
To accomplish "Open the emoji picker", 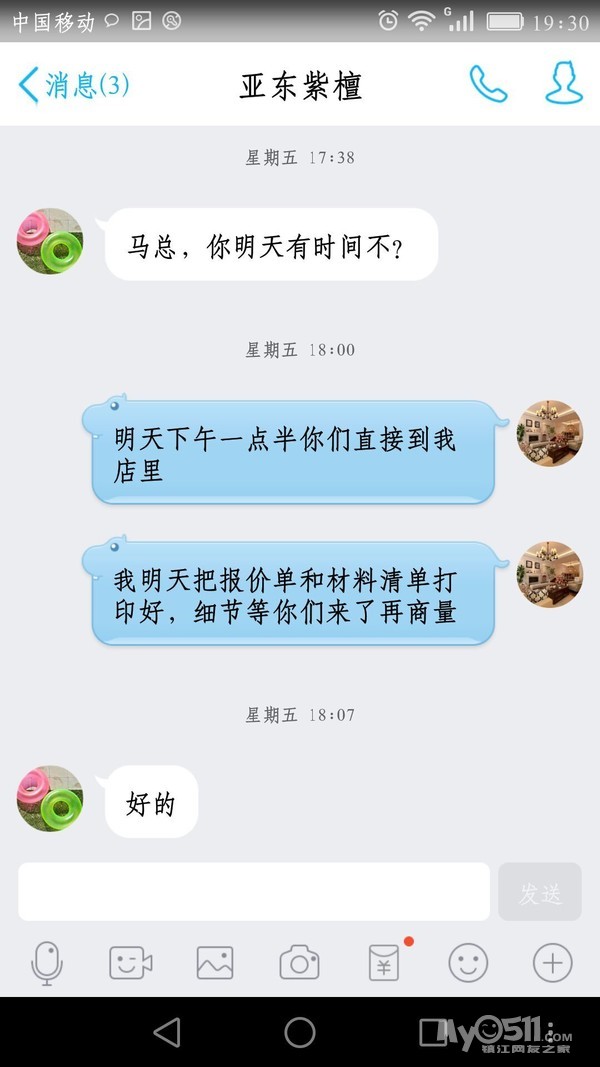I will (x=468, y=964).
